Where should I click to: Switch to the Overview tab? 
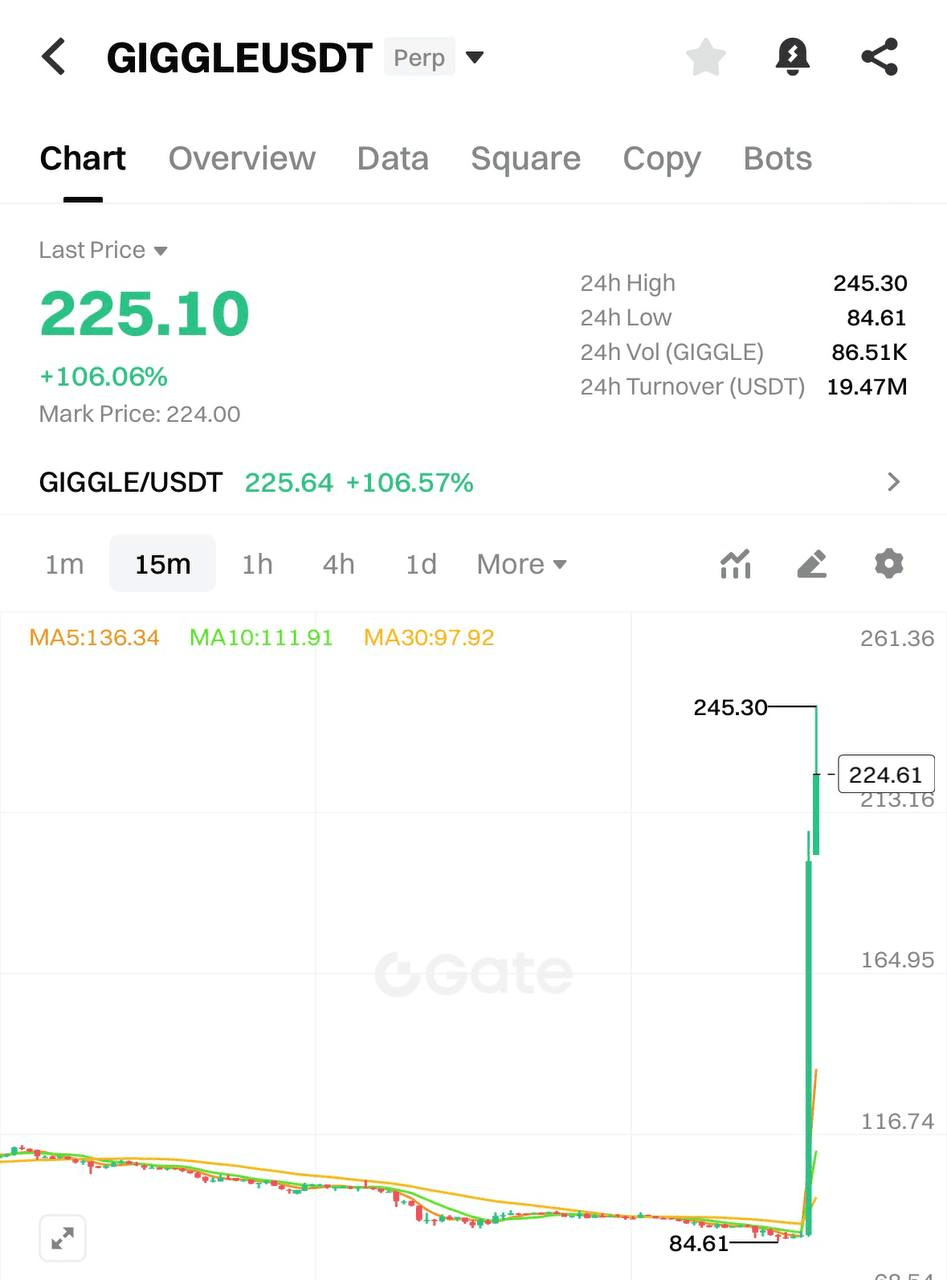click(x=241, y=158)
